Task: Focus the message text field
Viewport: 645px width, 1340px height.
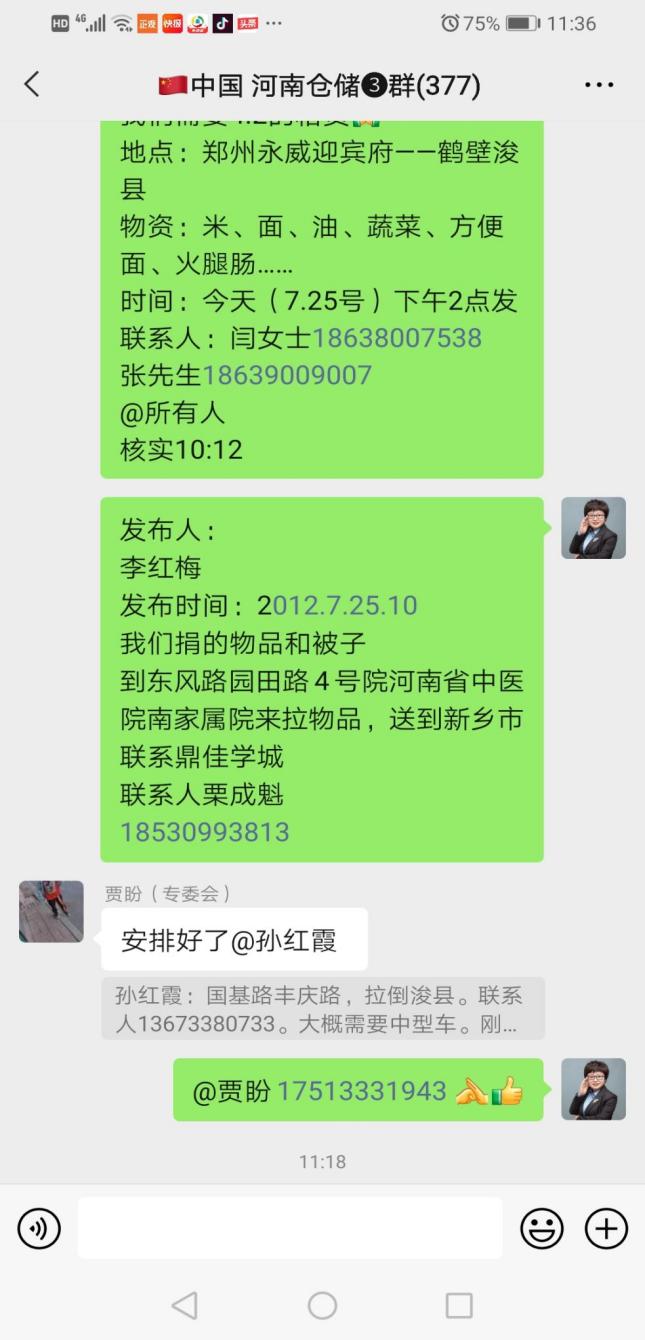Action: 290,1228
